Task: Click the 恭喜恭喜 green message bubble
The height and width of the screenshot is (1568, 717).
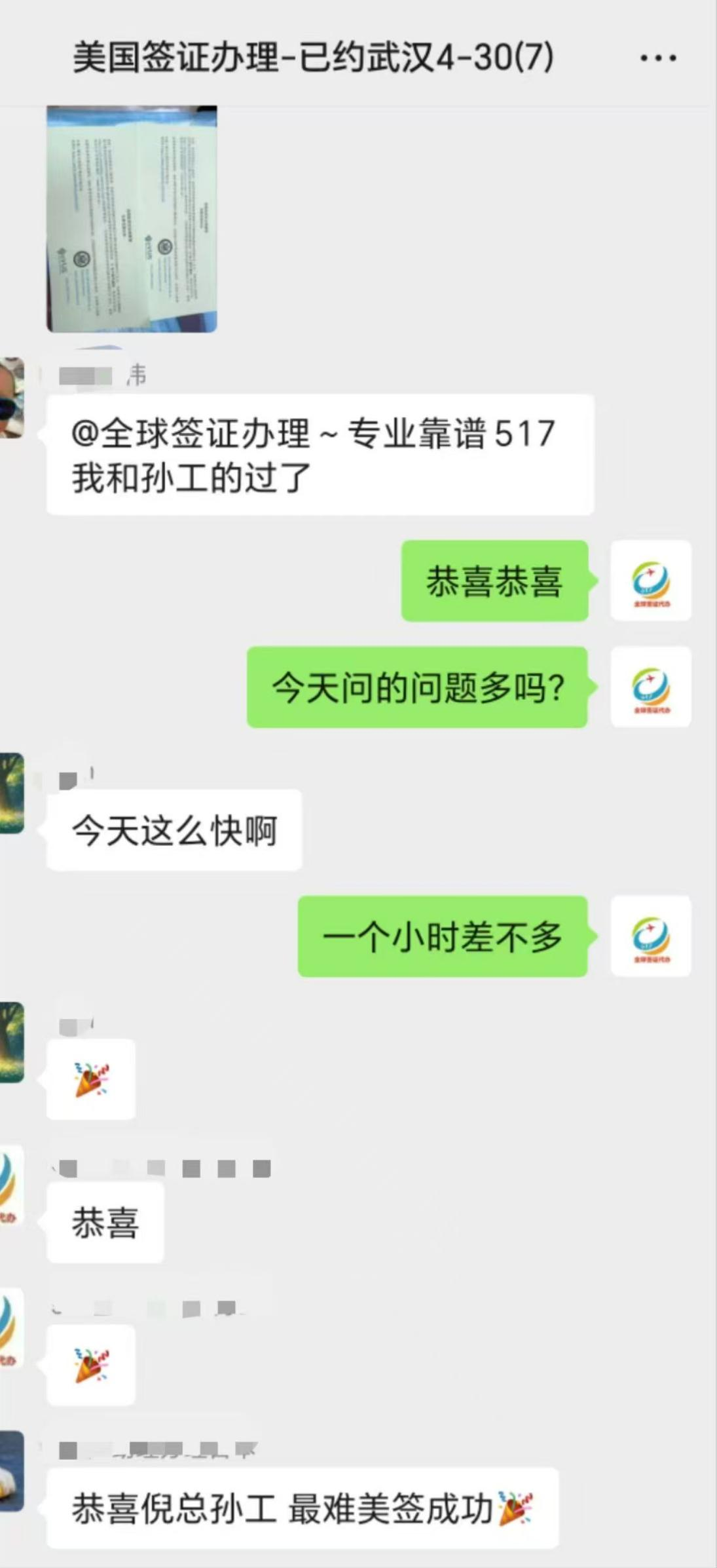Action: tap(495, 581)
